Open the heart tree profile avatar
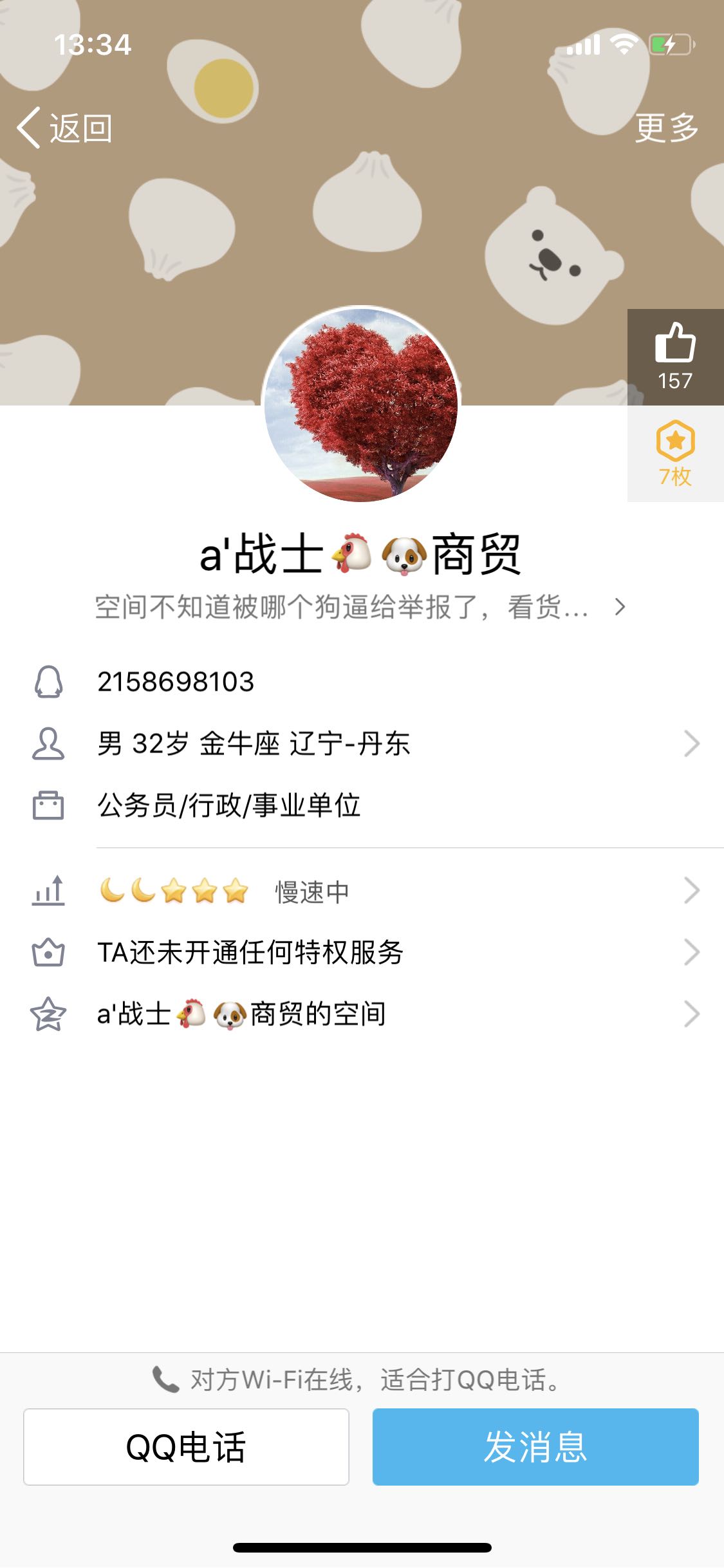 tap(361, 404)
